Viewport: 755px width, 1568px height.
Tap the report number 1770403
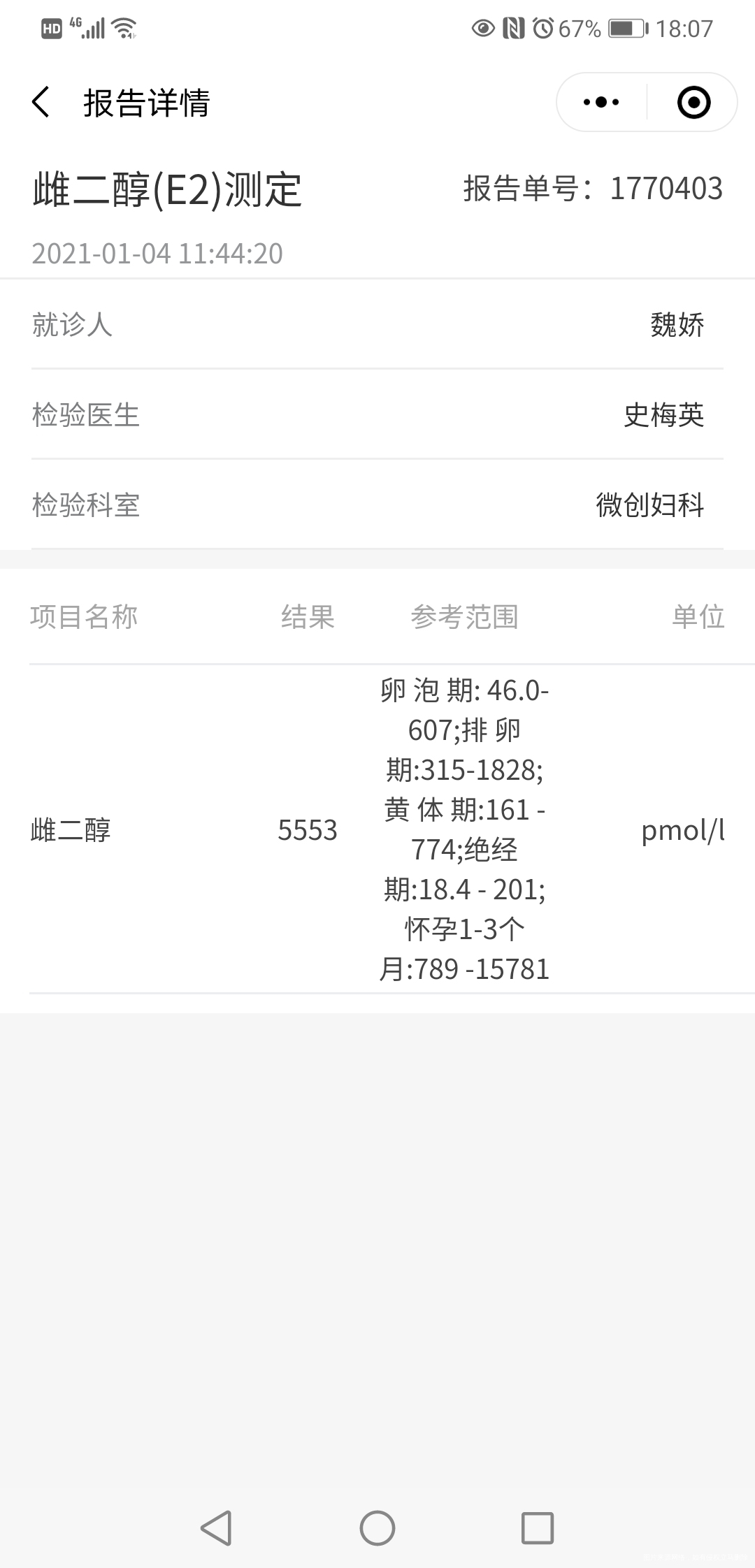[x=666, y=187]
